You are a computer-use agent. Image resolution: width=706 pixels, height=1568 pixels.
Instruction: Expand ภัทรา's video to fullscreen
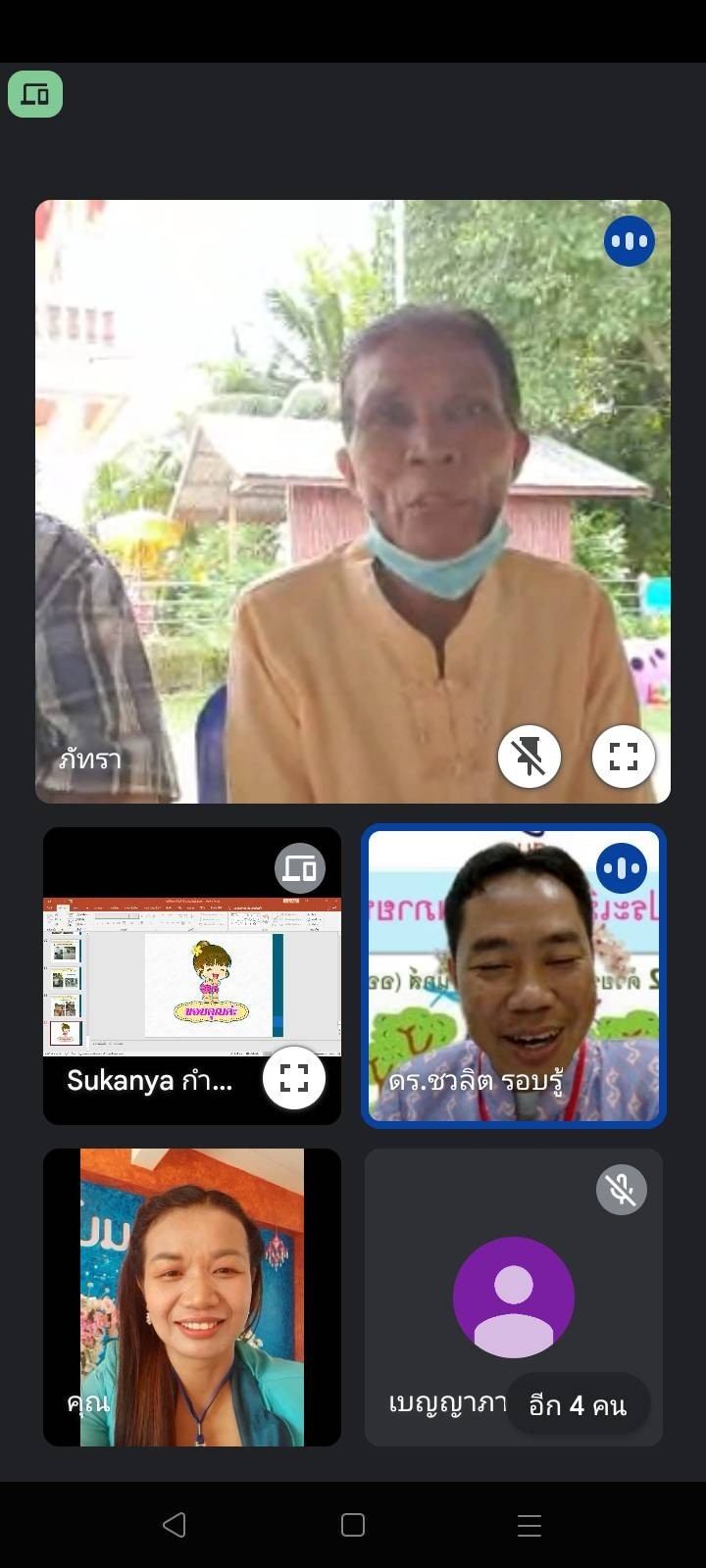click(x=624, y=757)
